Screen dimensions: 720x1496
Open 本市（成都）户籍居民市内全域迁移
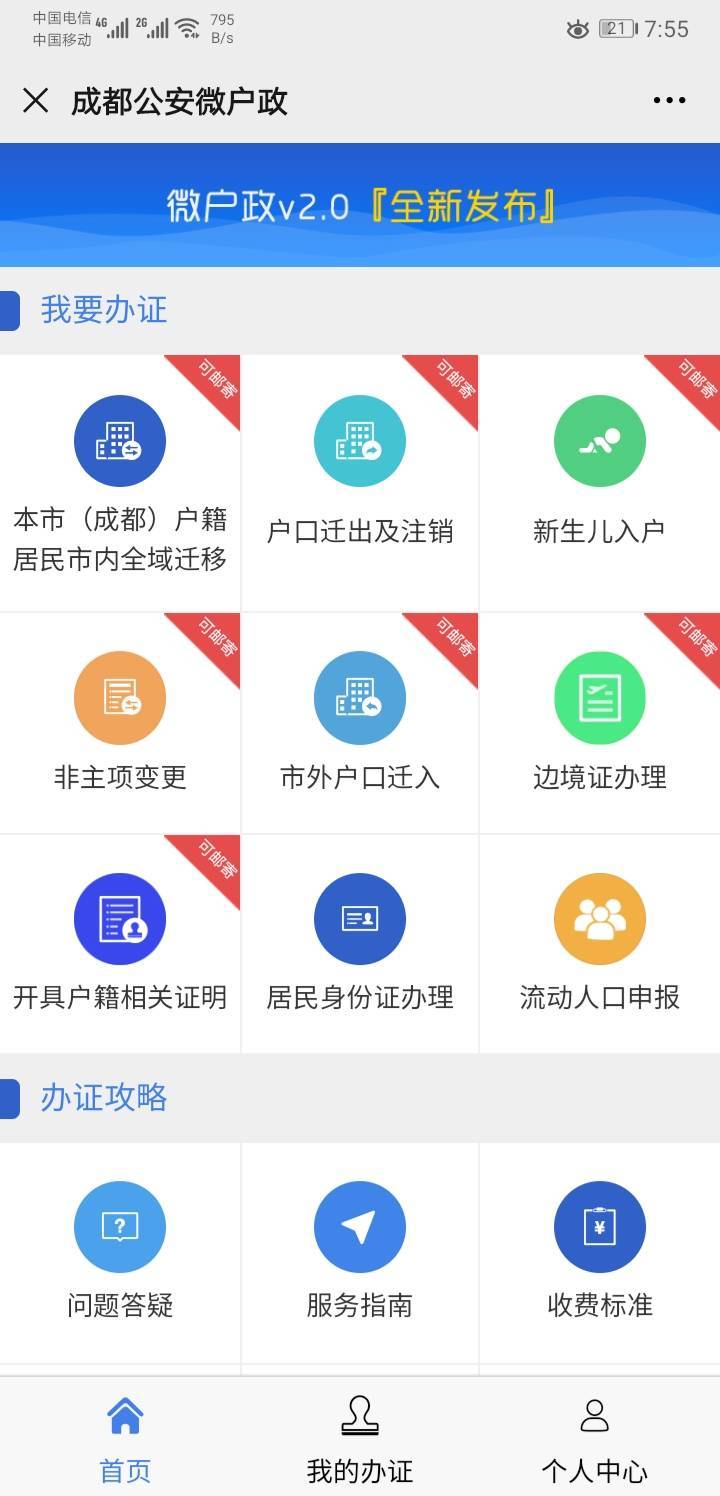[x=120, y=483]
